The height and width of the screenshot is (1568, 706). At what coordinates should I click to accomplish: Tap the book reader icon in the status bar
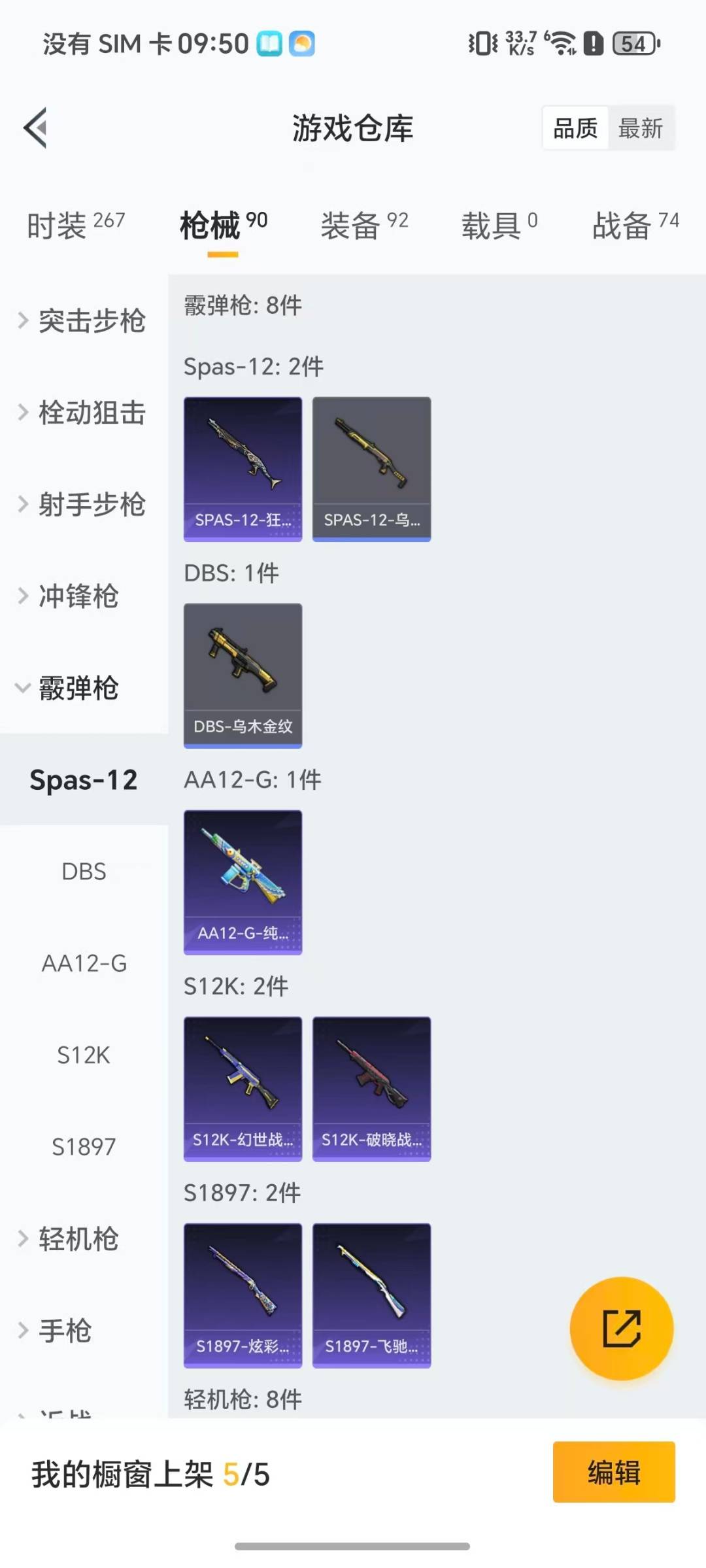(269, 43)
